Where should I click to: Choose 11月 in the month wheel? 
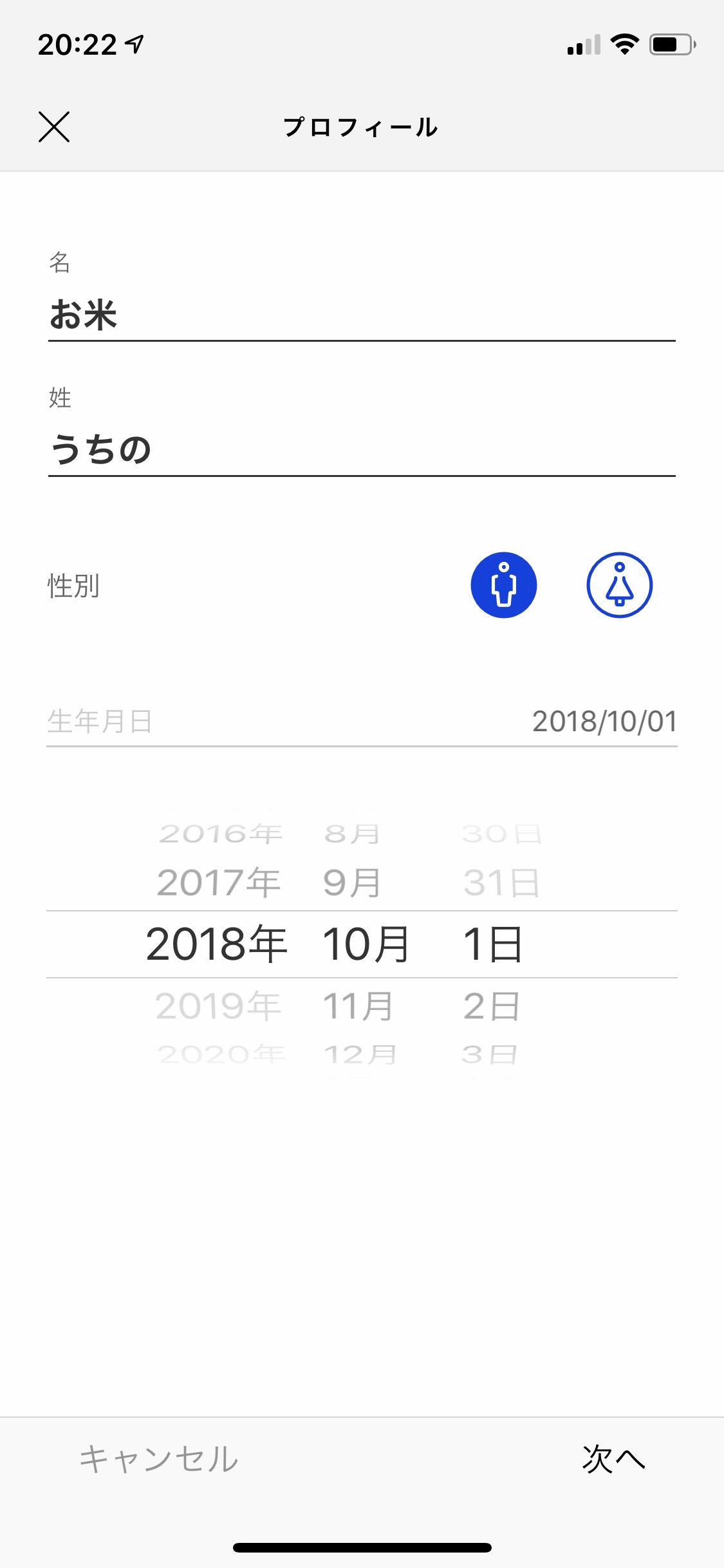click(x=358, y=1006)
